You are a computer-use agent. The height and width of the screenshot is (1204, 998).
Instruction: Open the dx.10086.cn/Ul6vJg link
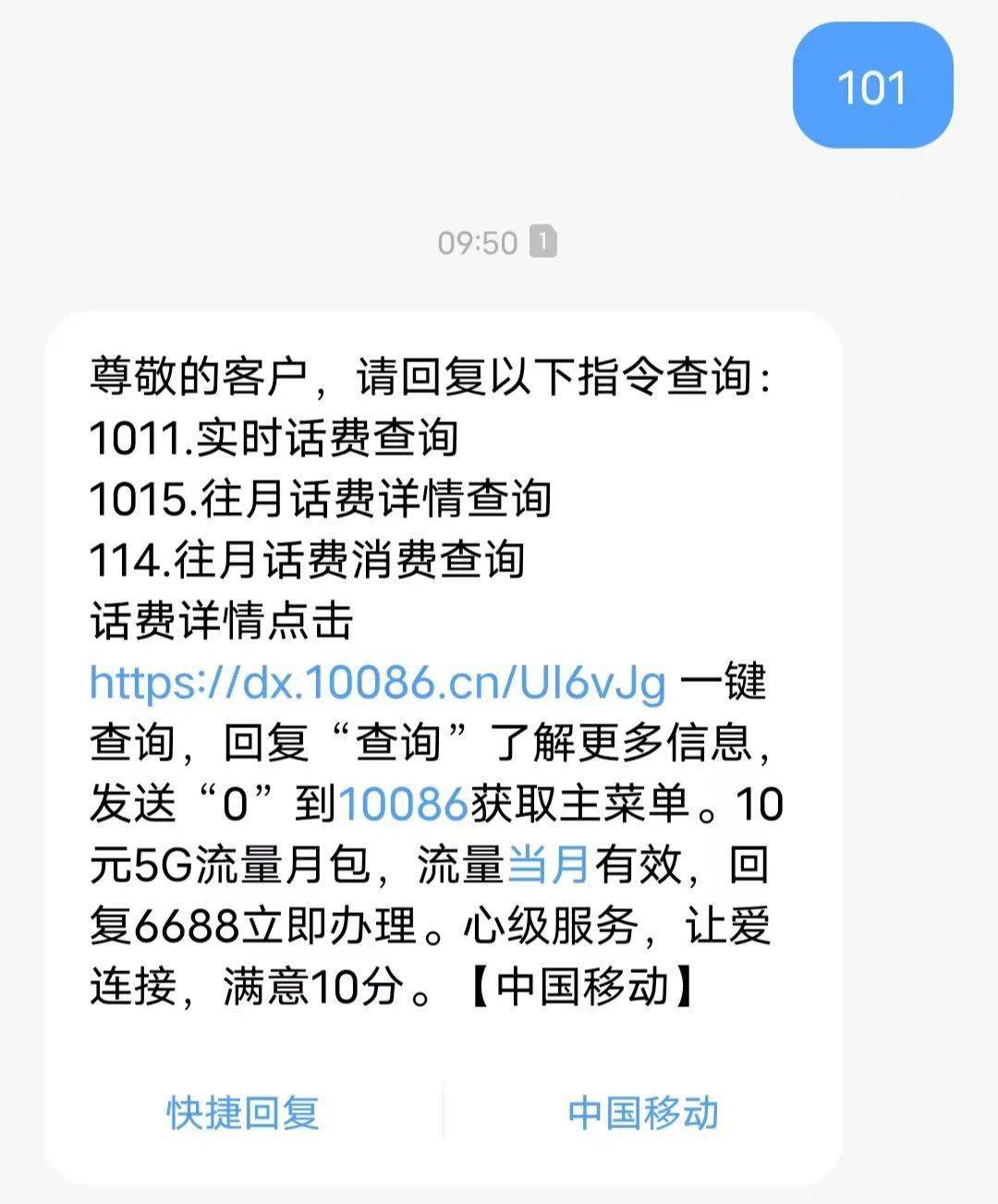[379, 684]
